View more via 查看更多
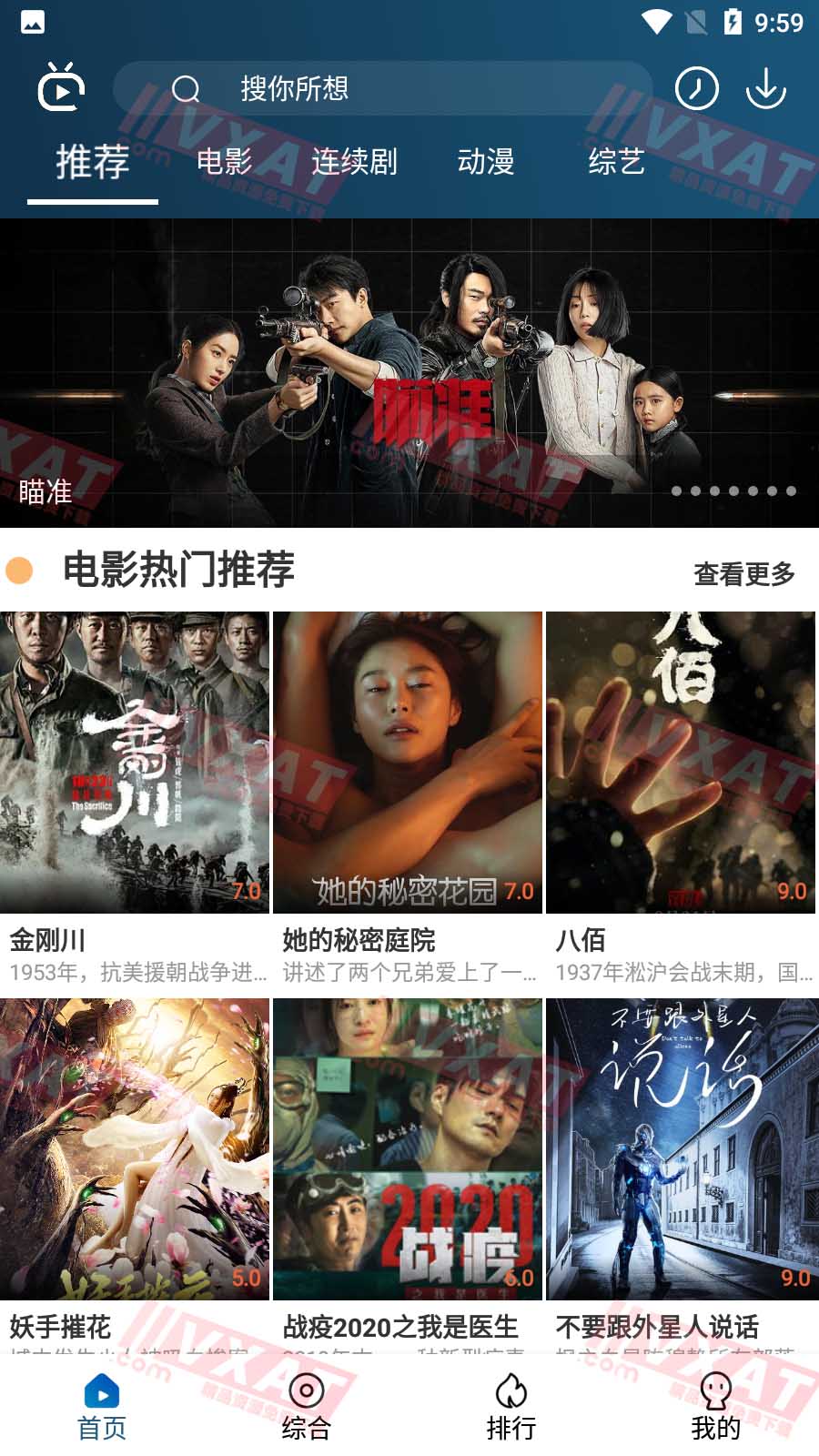Screen dimensions: 819x1456 coord(743,574)
